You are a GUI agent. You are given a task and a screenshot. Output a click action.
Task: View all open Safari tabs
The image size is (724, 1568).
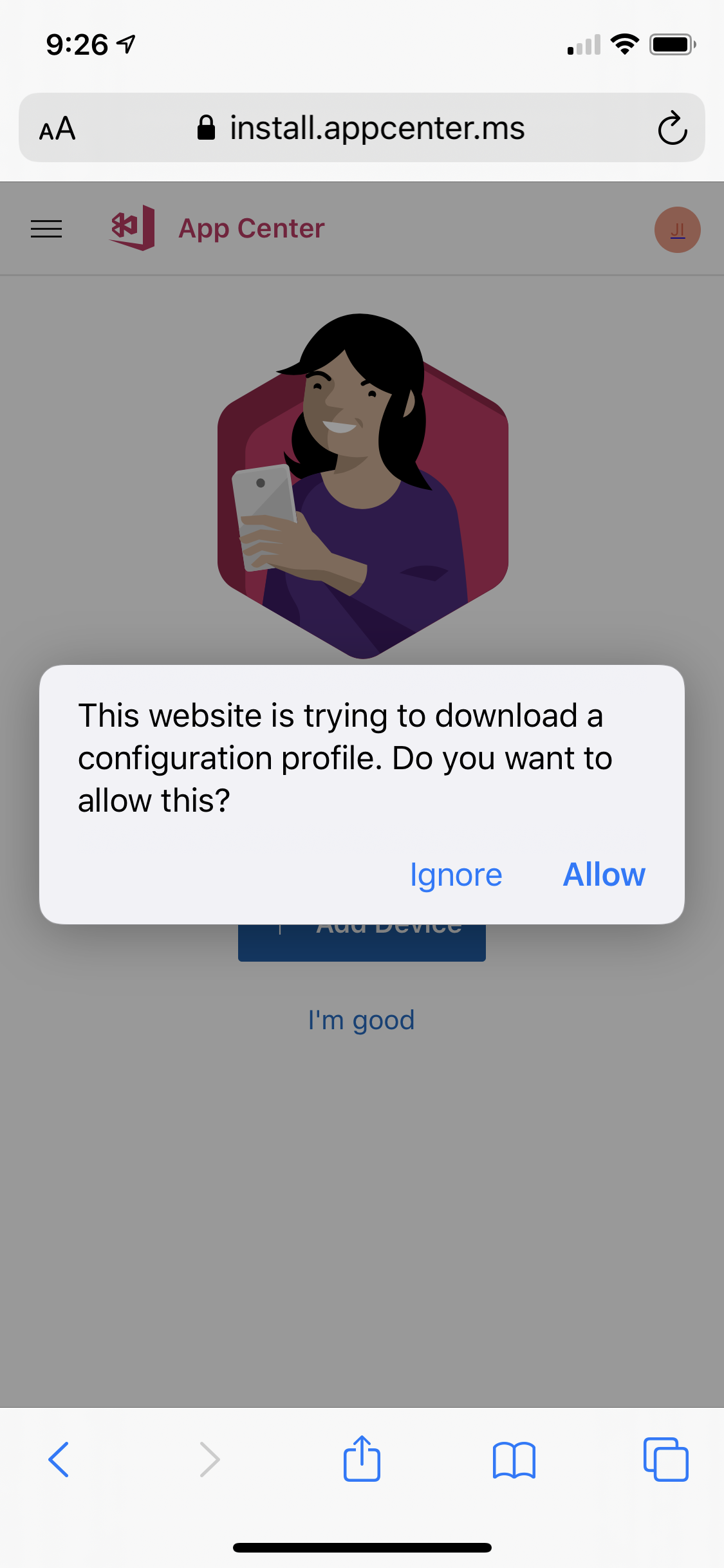click(x=665, y=1459)
